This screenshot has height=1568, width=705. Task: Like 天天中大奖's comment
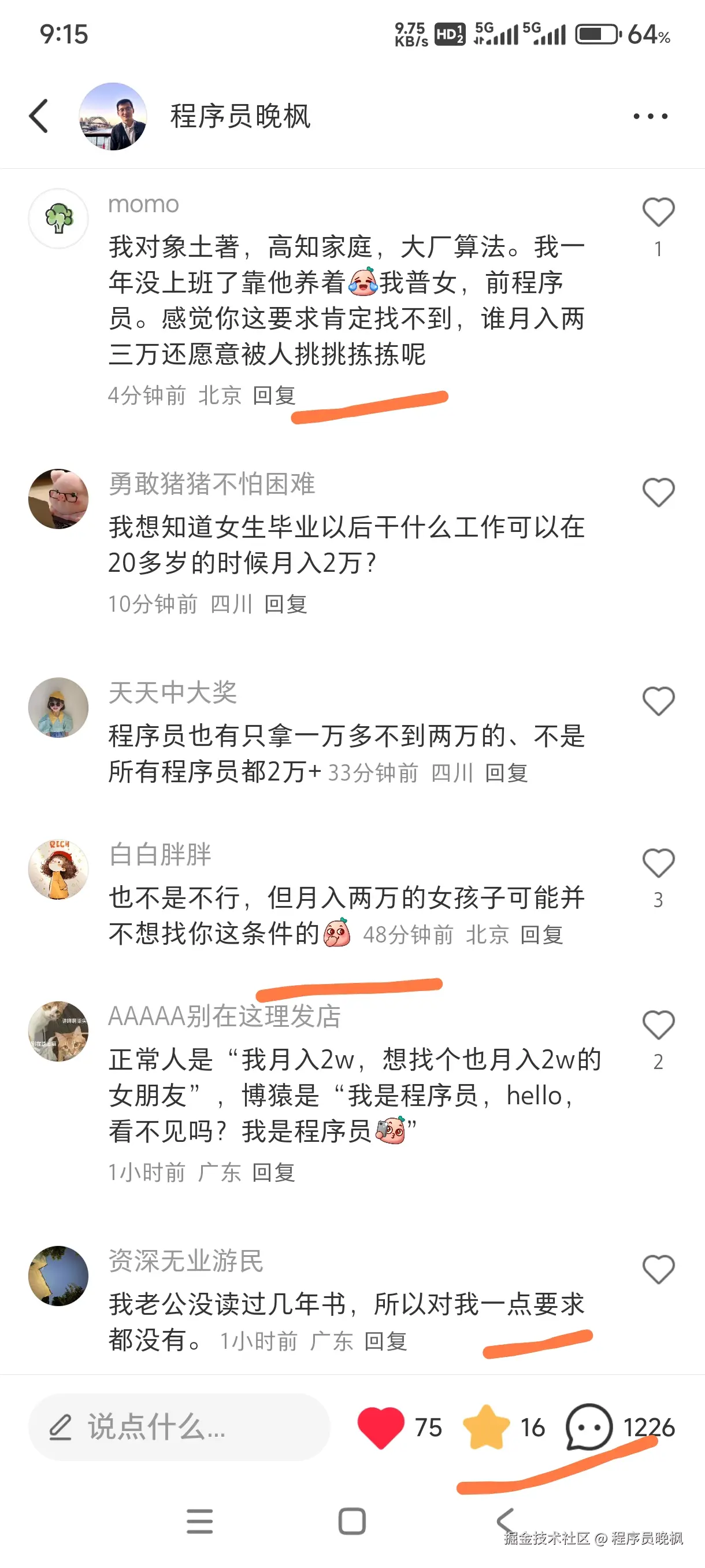658,701
